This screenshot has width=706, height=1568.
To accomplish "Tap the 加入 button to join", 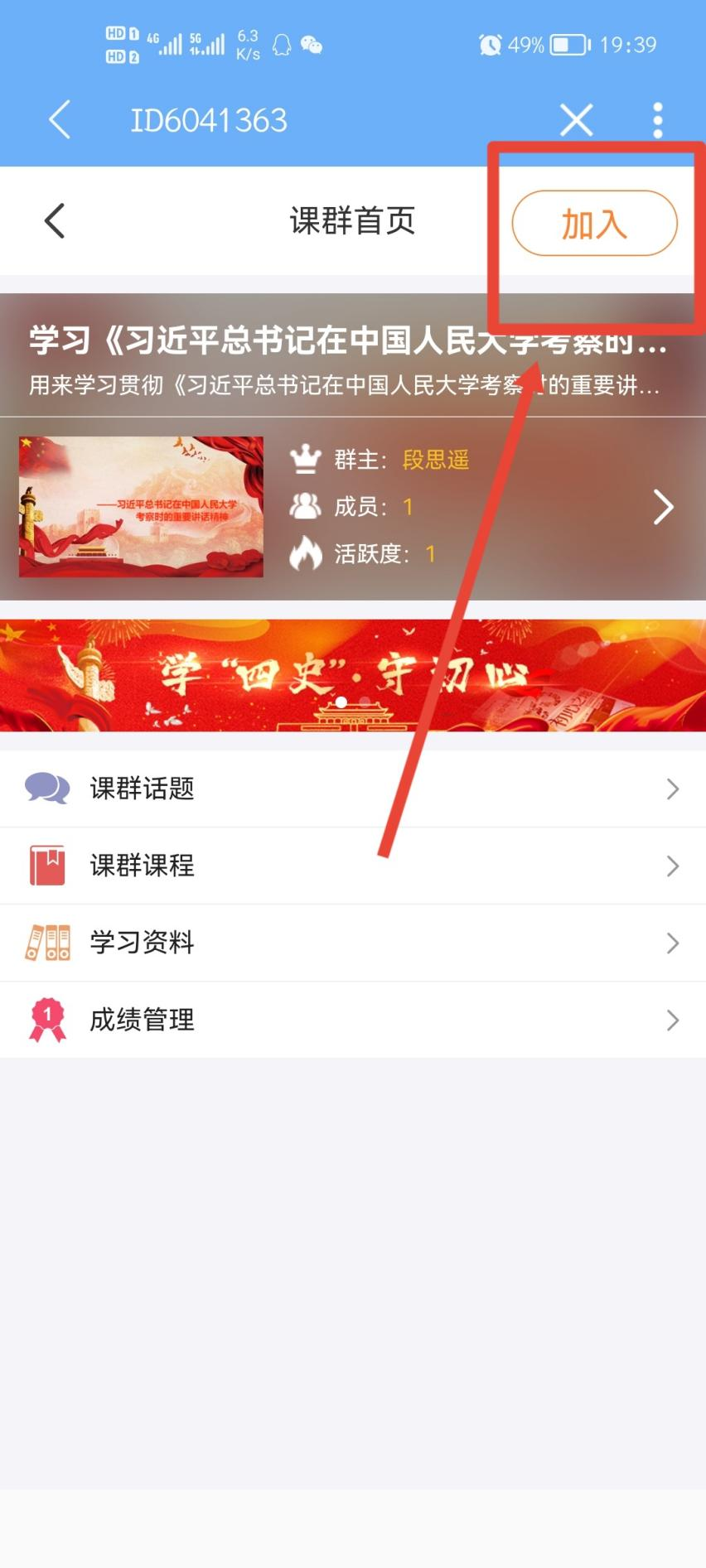I will (x=594, y=224).
